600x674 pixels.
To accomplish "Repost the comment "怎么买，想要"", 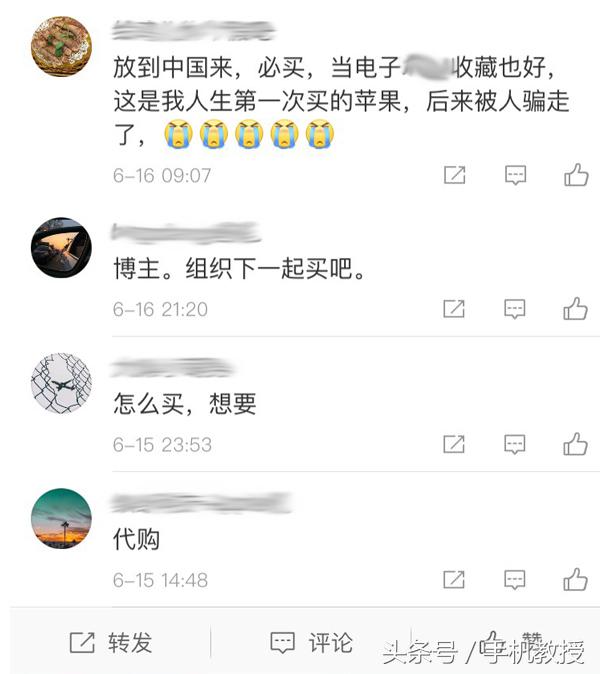I will coord(454,444).
